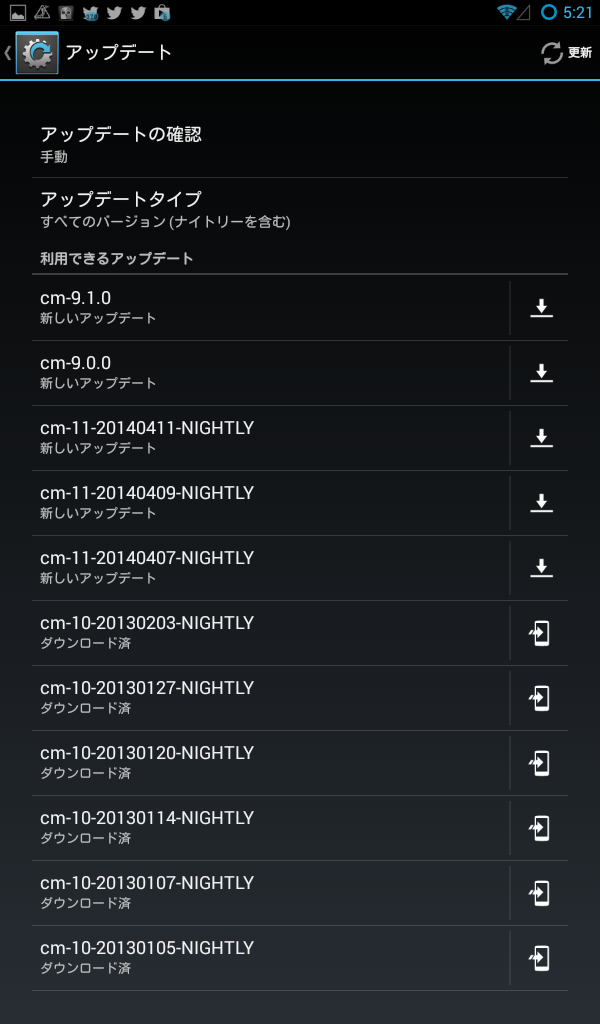Download the cm-9.1.0 update
The image size is (600, 1024).
pos(541,308)
